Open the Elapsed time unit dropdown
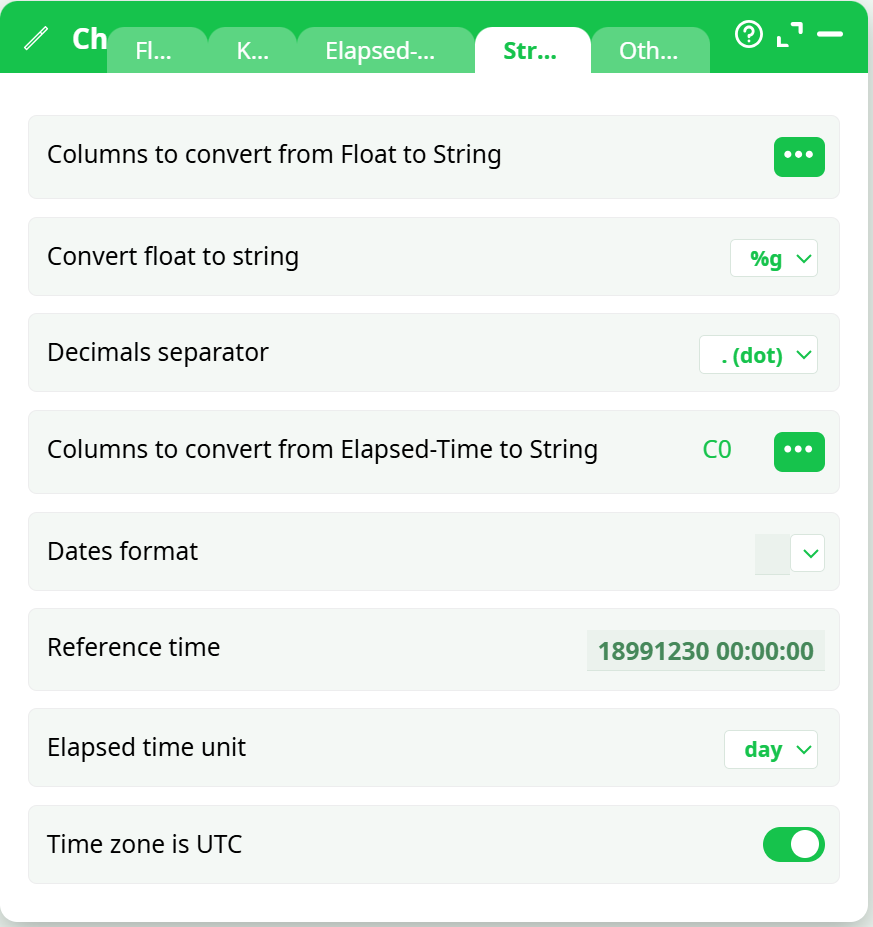The image size is (873, 927). (770, 749)
